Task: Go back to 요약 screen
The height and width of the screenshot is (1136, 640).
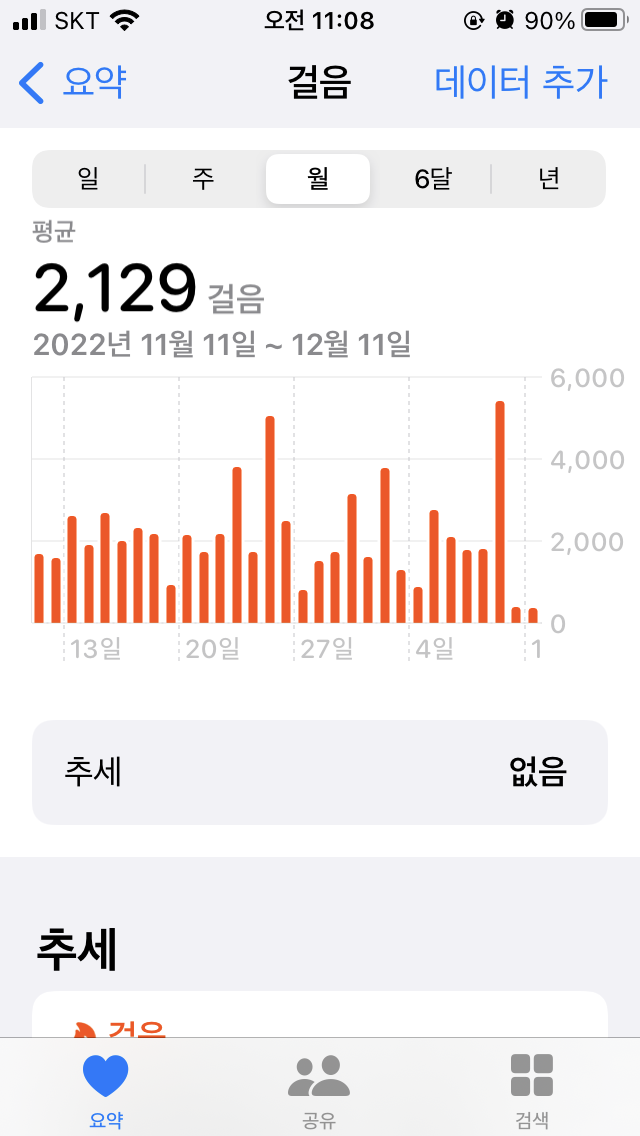Action: coord(72,82)
